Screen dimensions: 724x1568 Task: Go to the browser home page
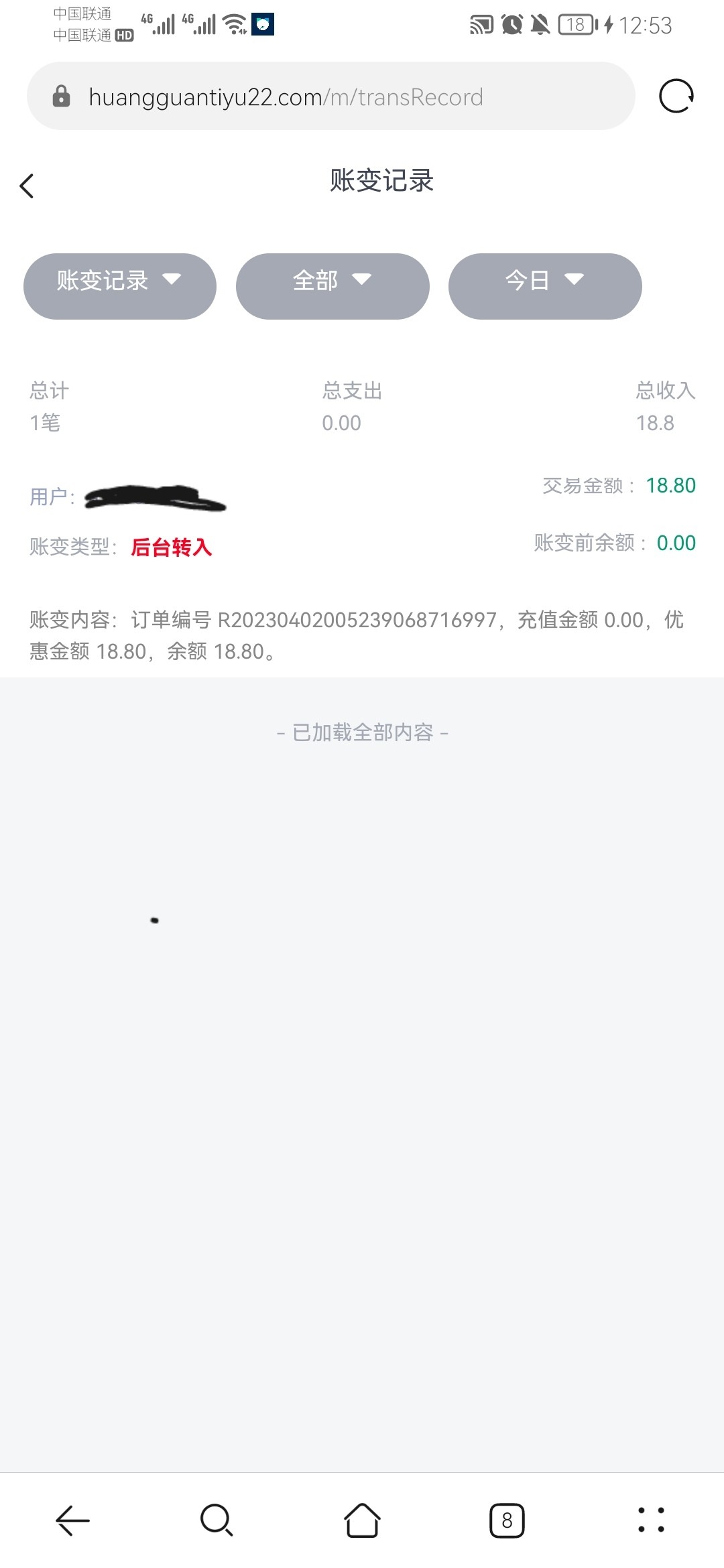362,1520
